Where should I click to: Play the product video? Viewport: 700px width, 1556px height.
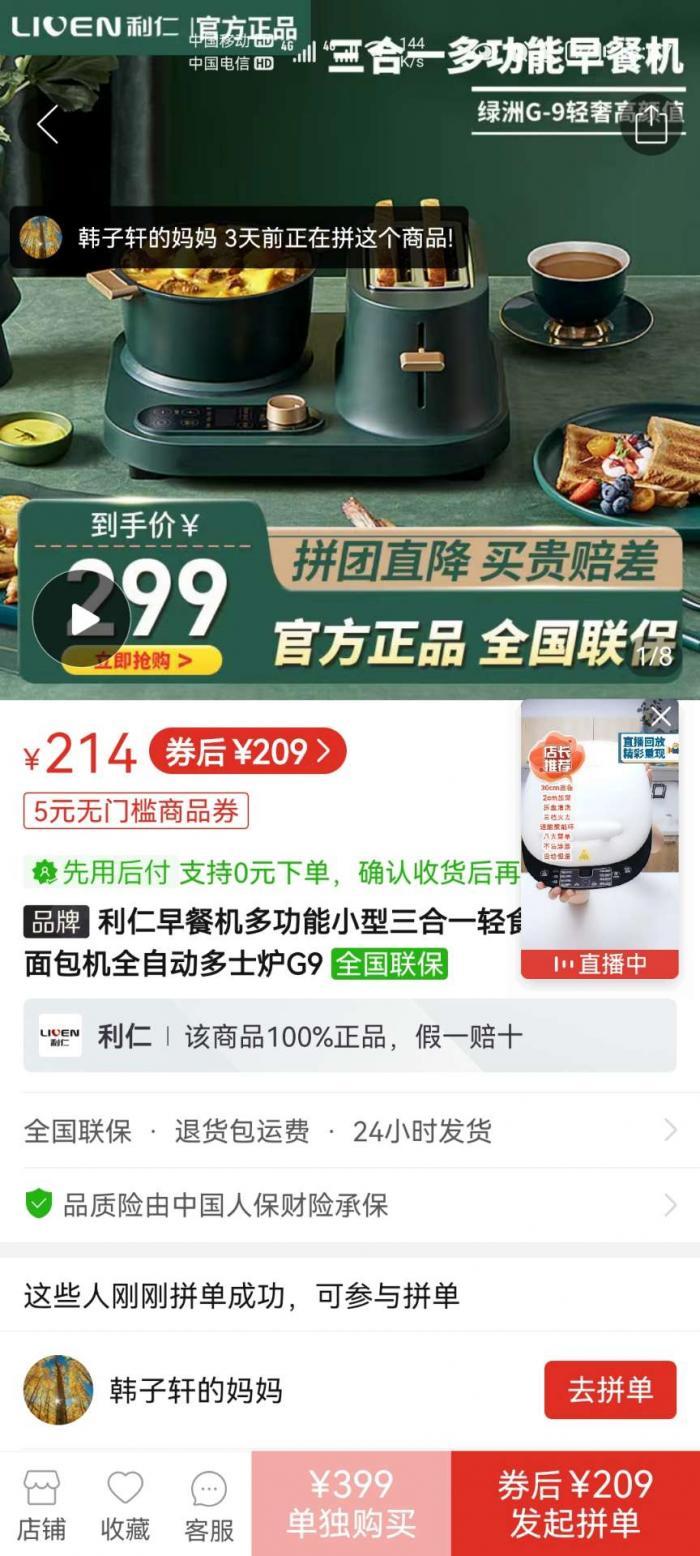[83, 619]
